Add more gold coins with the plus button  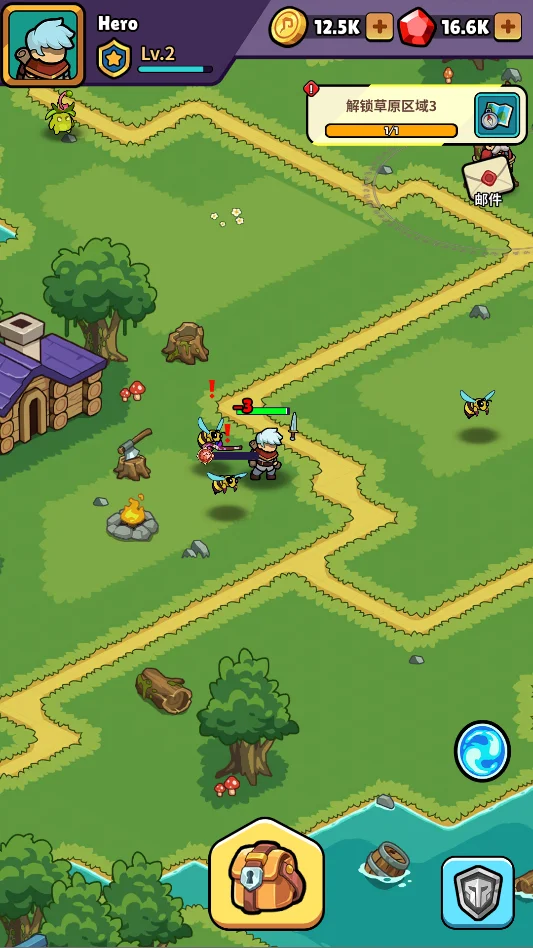(x=380, y=27)
